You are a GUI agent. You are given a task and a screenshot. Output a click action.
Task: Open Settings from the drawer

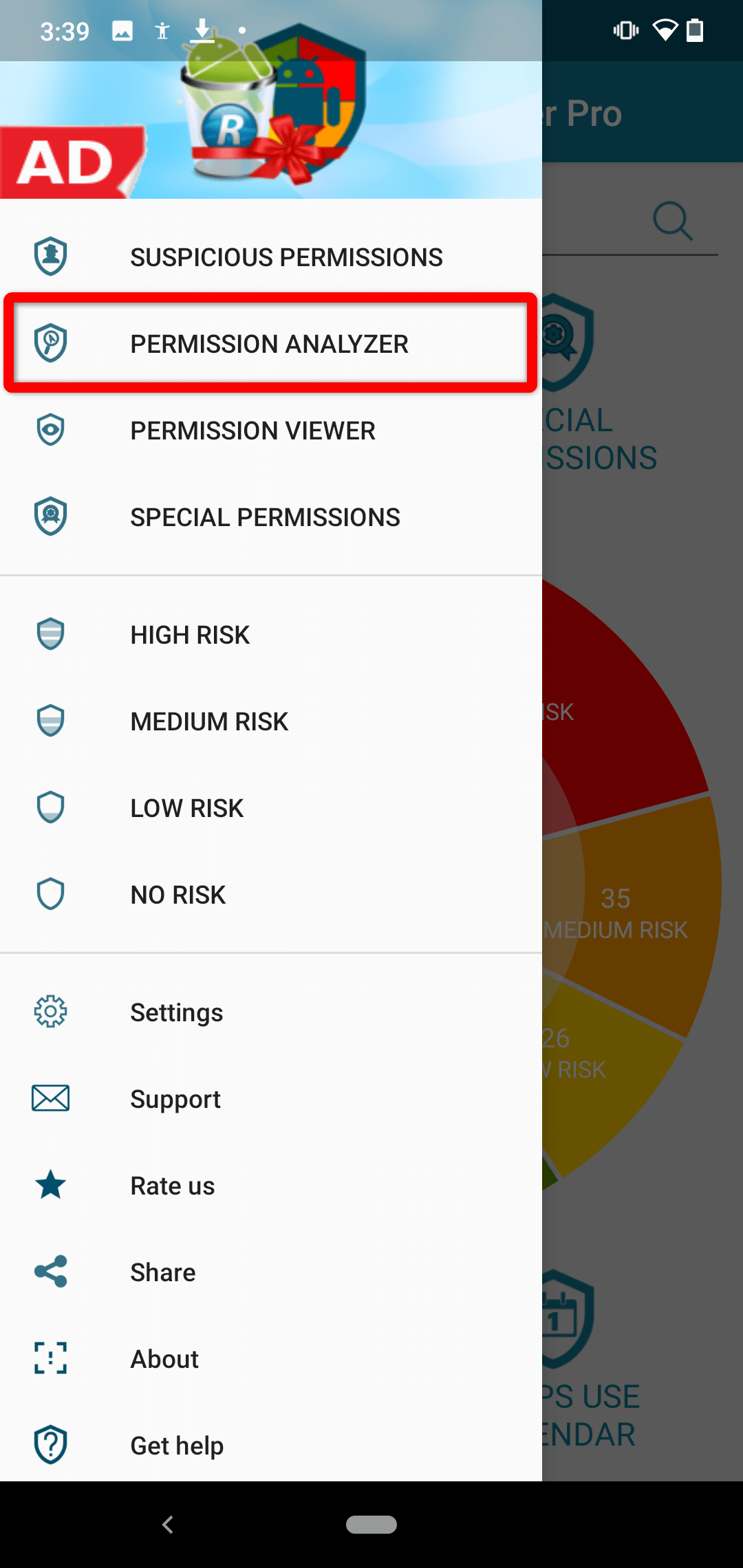271,1012
